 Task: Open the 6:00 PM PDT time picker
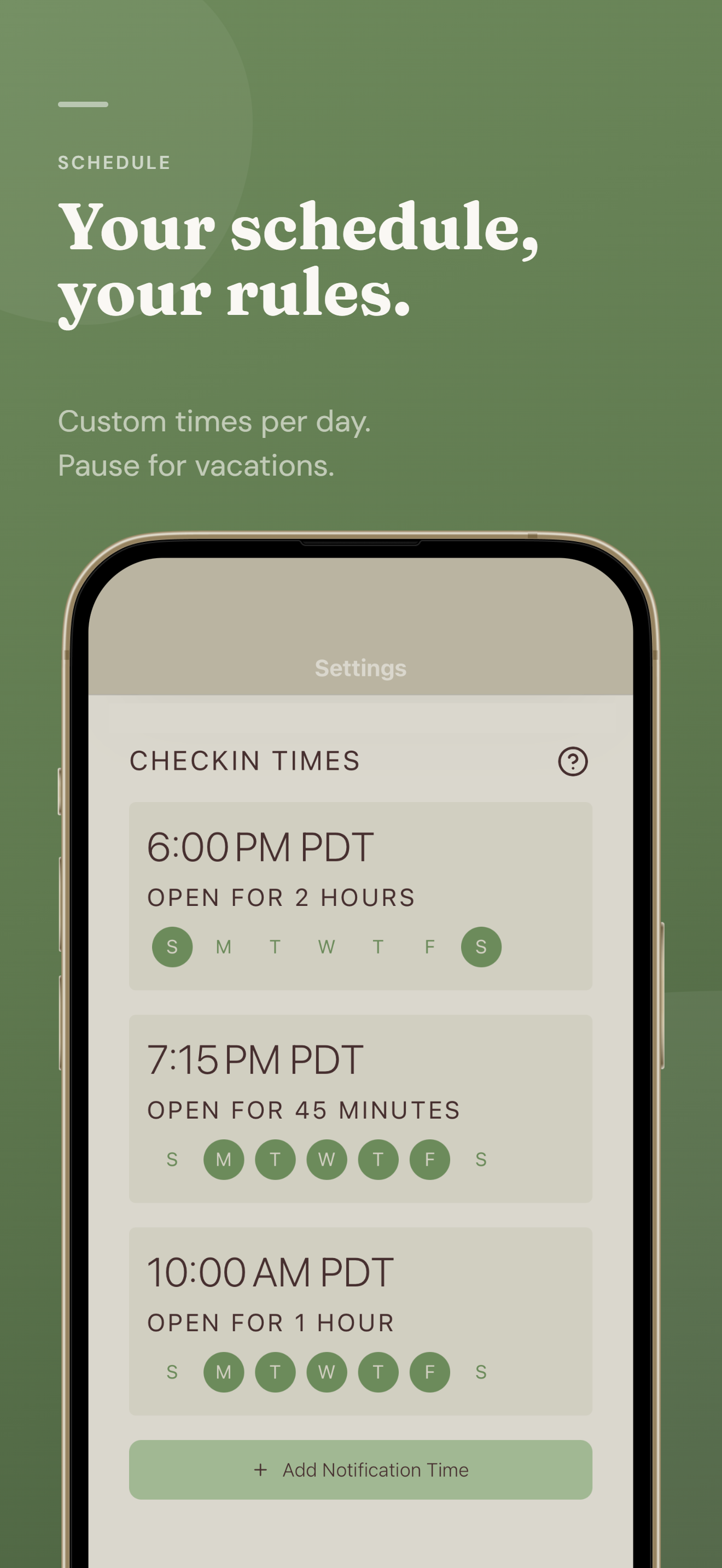259,845
